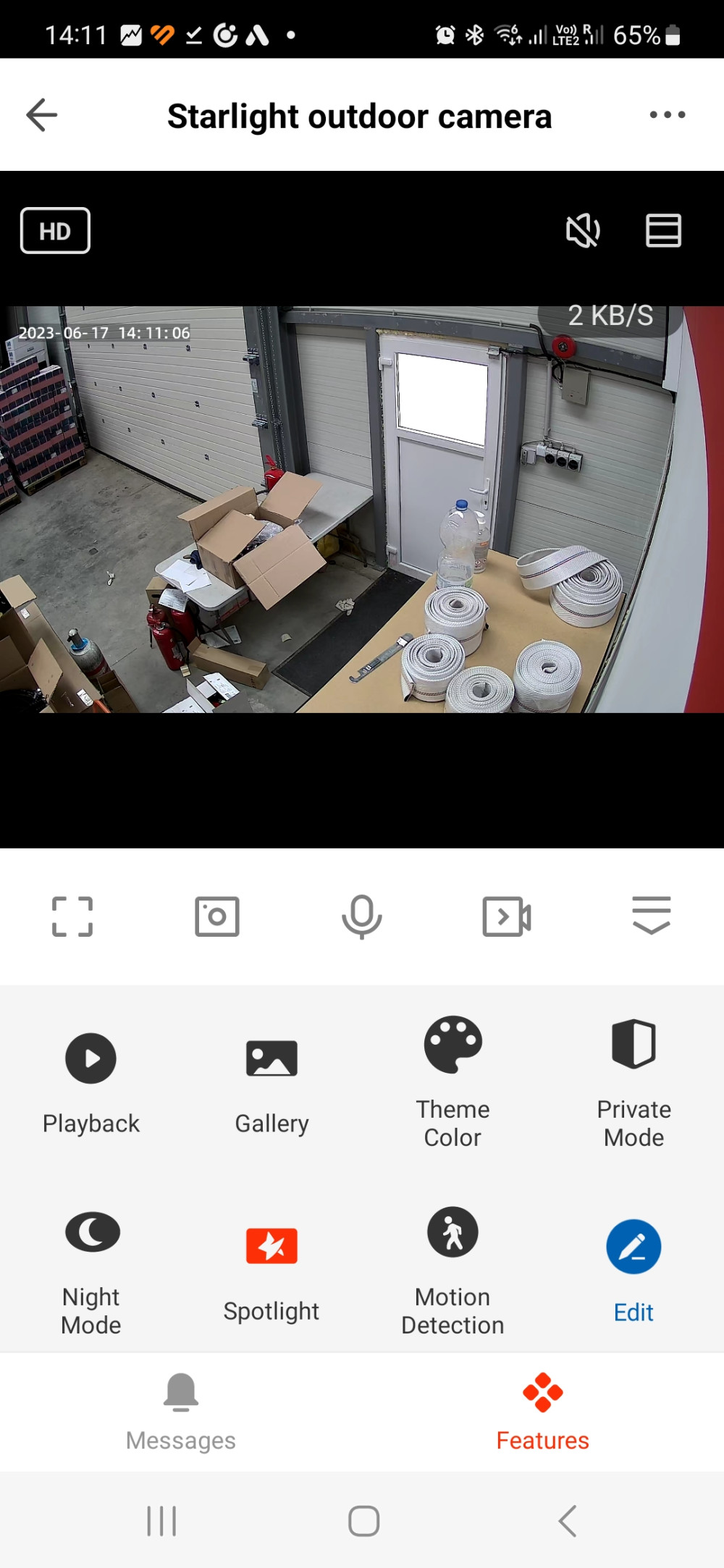724x1568 pixels.
Task: Tap the system home button
Action: 363,1521
